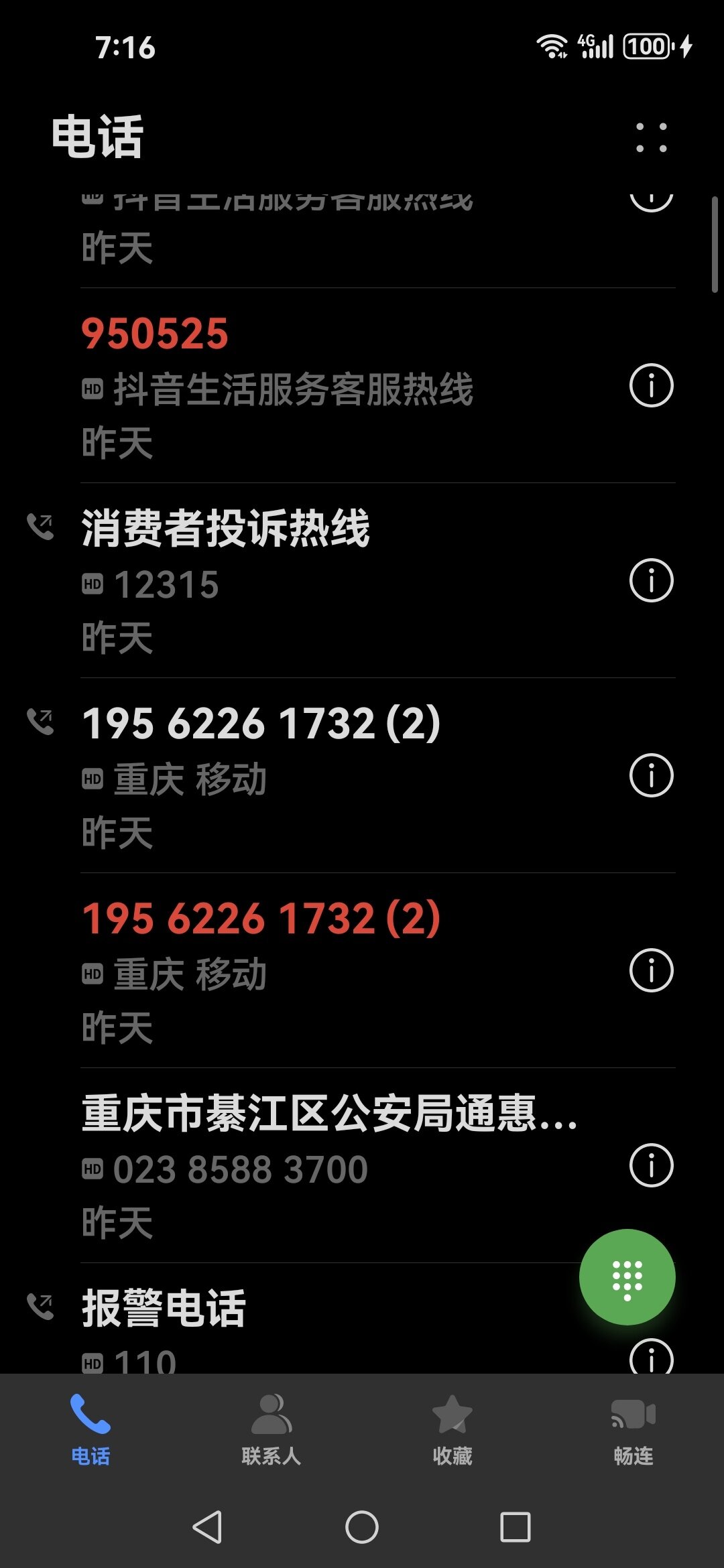This screenshot has height=1568, width=724.
Task: Dial 消费者投诉热线 from call log
Action: click(x=335, y=581)
